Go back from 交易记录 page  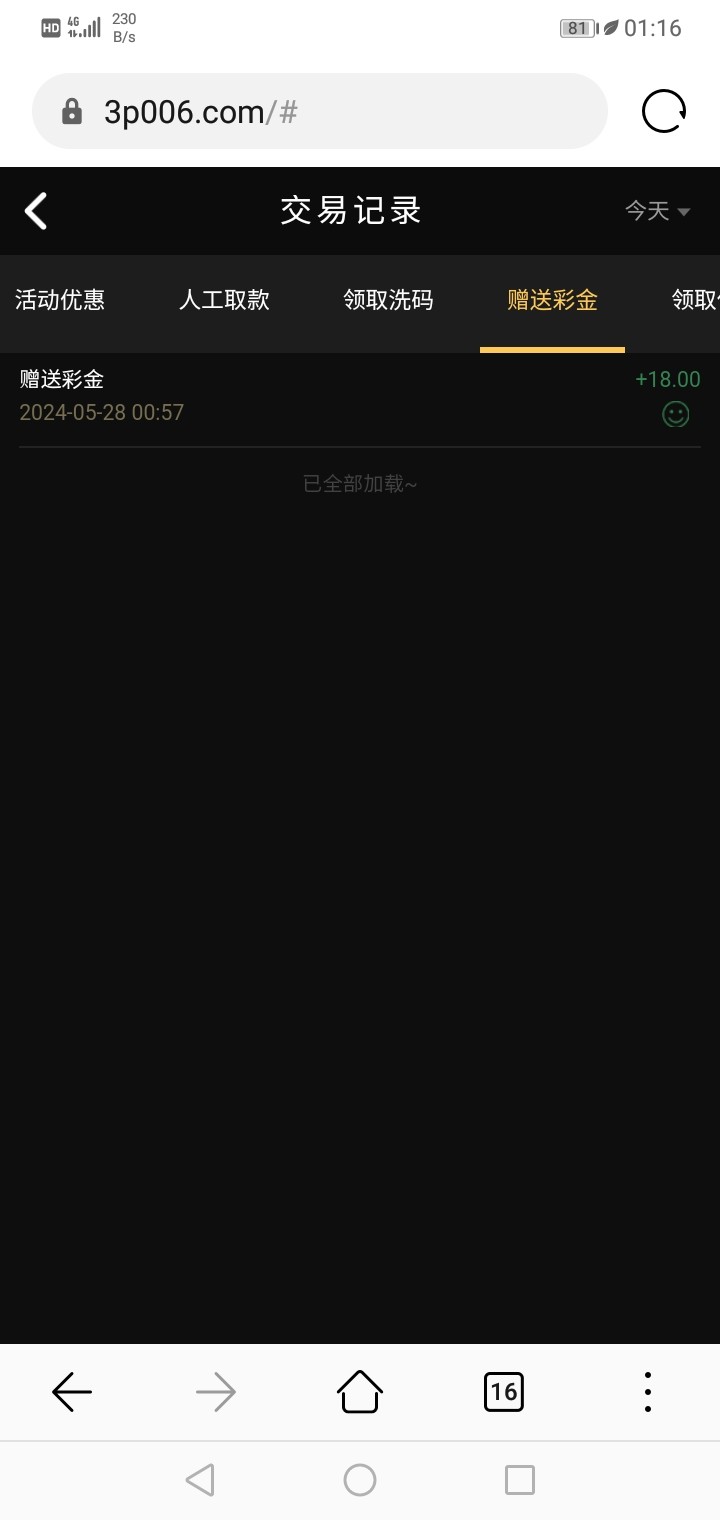[x=36, y=211]
